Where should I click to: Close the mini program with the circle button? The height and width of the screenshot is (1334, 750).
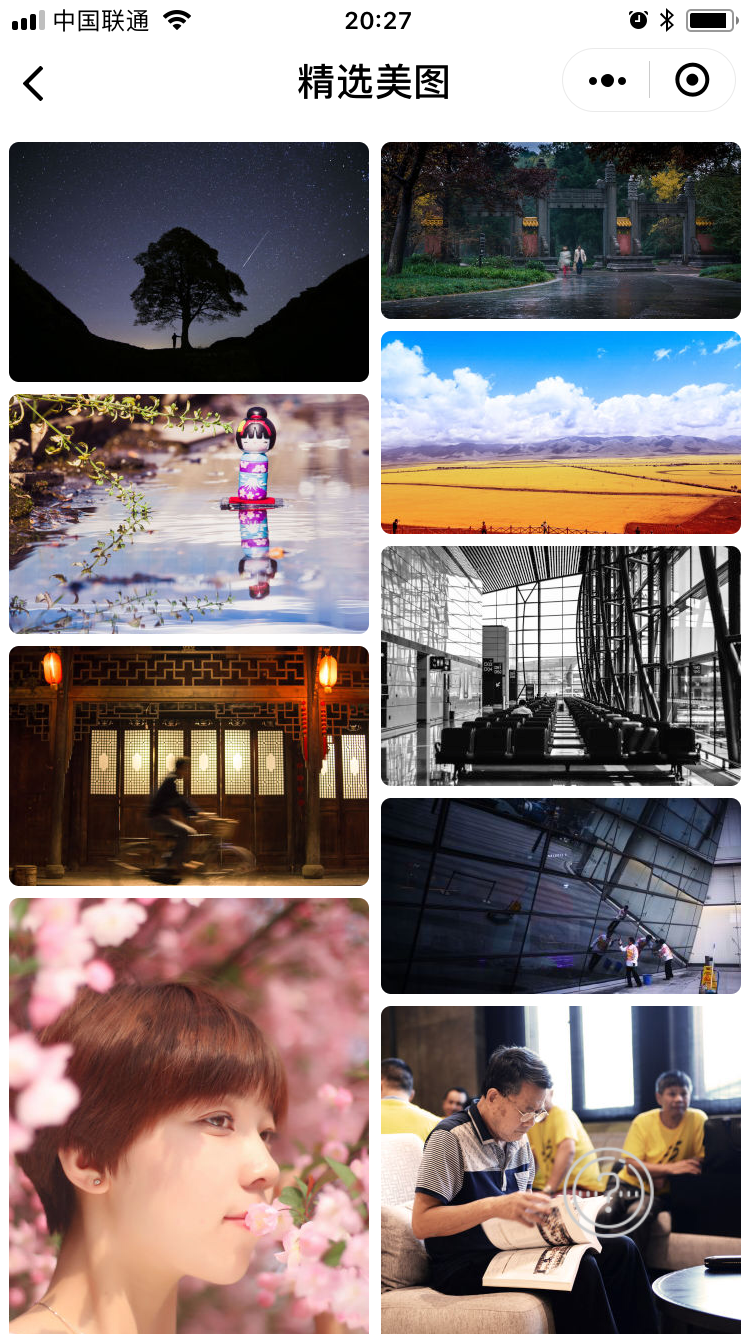(692, 80)
